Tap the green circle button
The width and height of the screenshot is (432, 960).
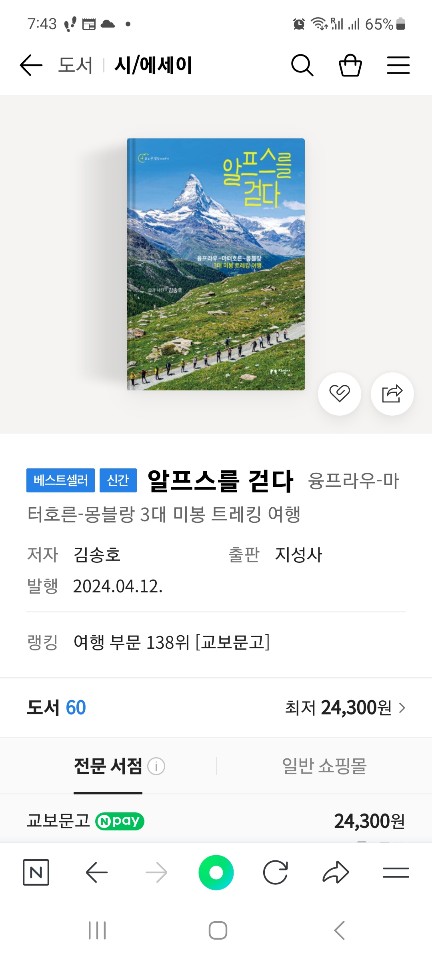point(216,872)
